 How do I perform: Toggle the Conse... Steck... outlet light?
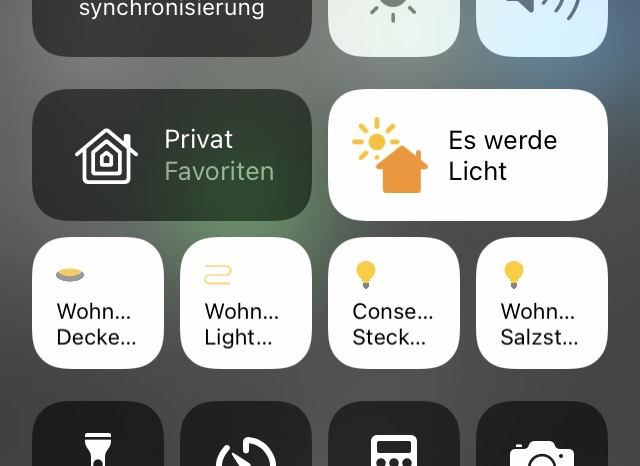coord(393,303)
